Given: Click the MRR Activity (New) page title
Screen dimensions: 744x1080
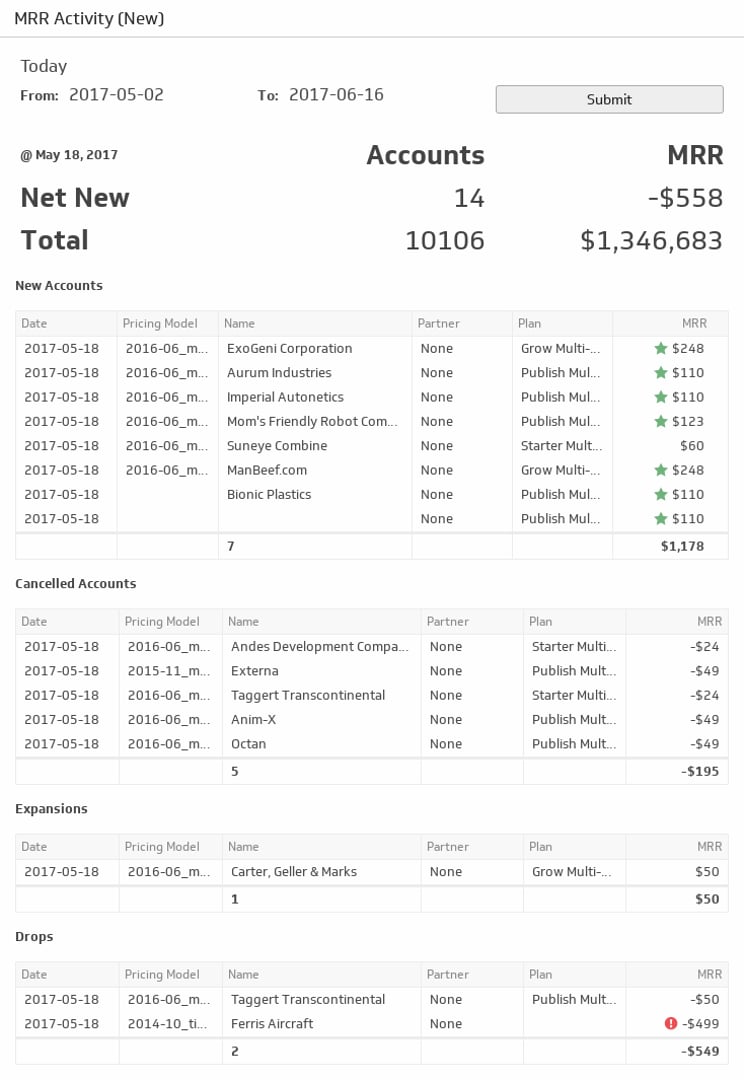Looking at the screenshot, I should [x=89, y=18].
